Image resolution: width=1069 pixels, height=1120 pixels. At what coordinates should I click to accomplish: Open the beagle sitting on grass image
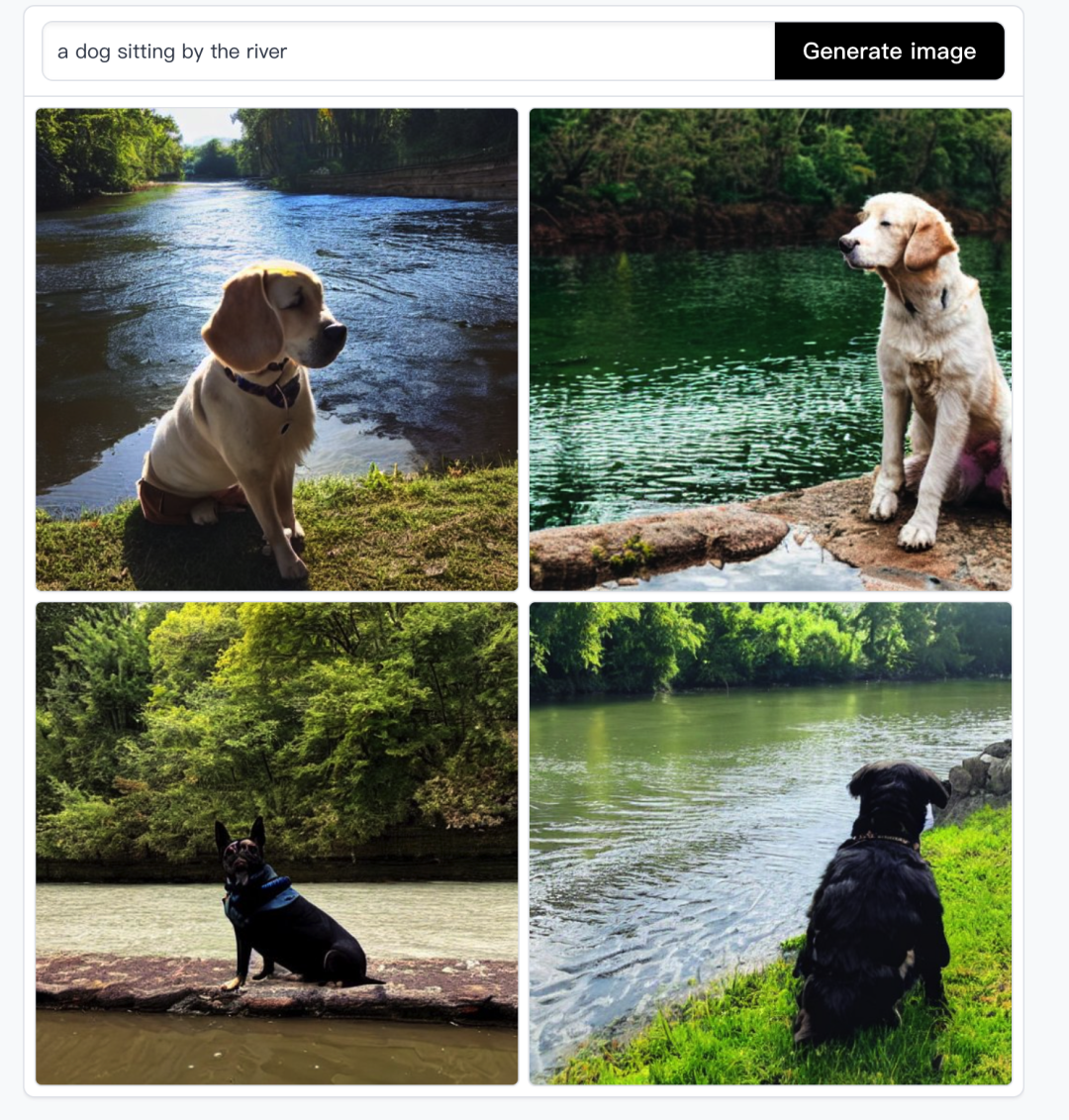(277, 350)
